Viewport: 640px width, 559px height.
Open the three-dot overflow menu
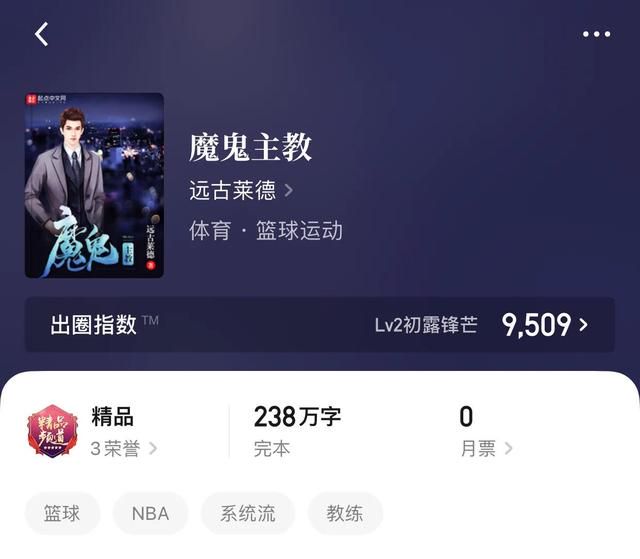[x=596, y=34]
